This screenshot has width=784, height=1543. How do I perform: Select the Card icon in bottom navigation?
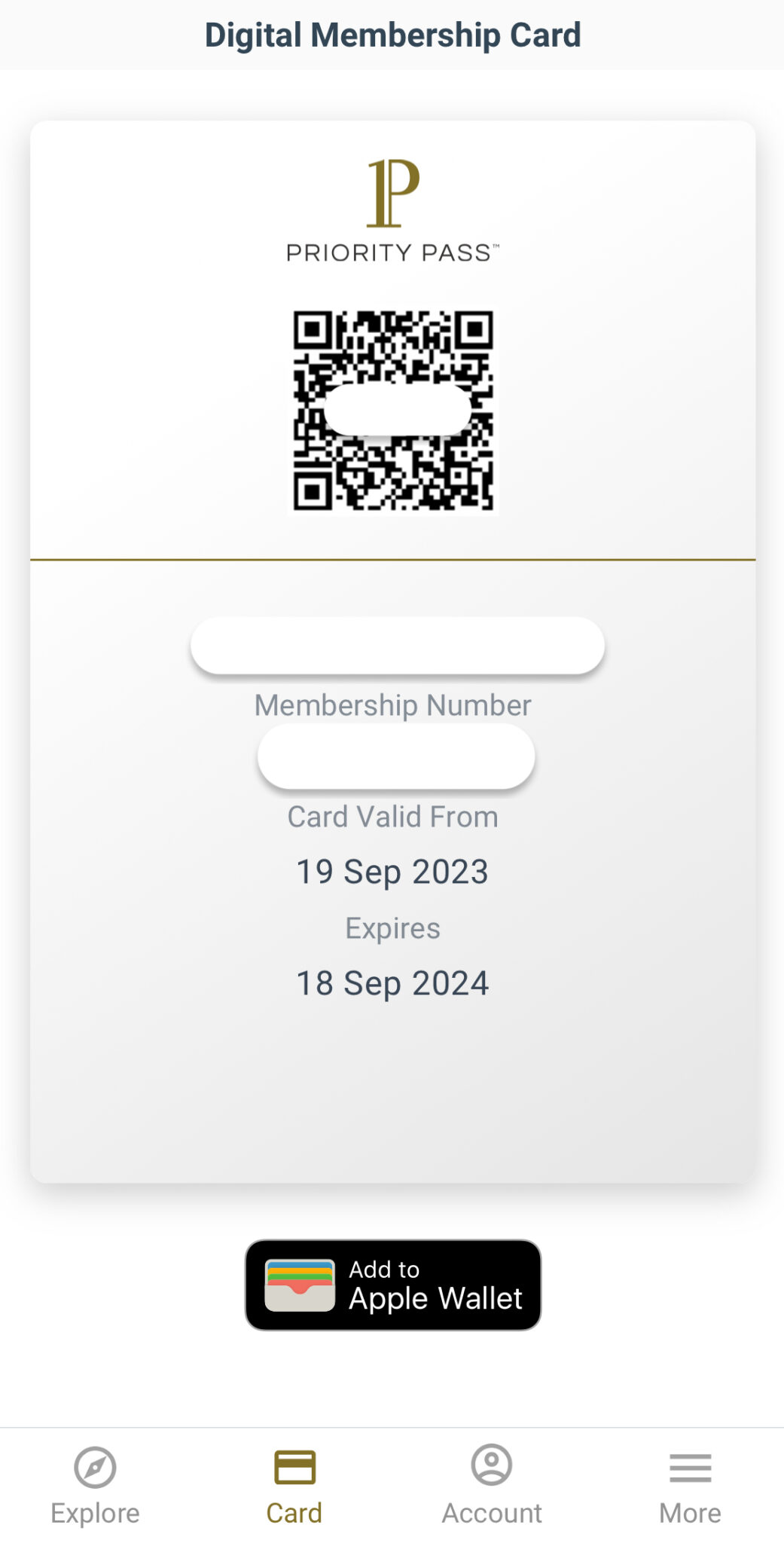click(x=294, y=1468)
